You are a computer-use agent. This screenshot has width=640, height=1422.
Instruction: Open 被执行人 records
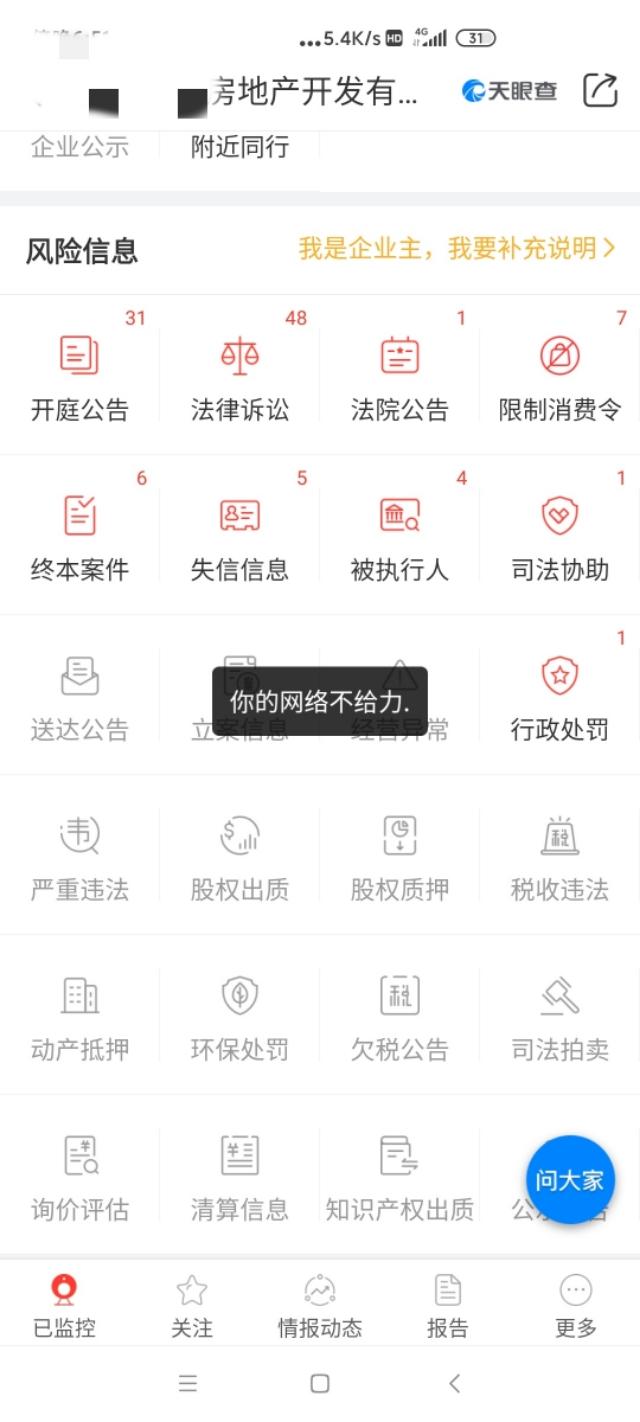click(x=400, y=536)
